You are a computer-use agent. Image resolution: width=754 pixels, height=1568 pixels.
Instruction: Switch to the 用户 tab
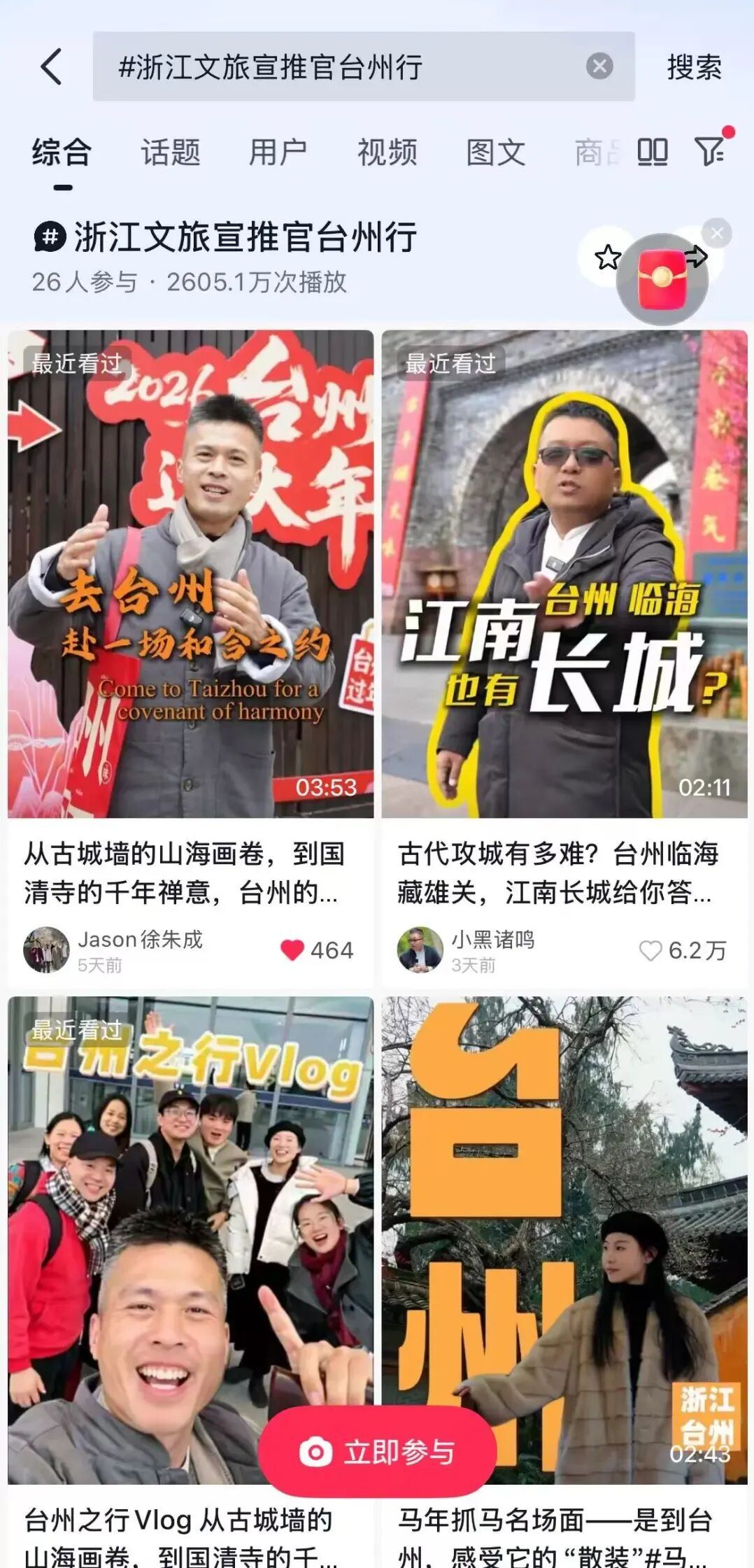coord(278,153)
